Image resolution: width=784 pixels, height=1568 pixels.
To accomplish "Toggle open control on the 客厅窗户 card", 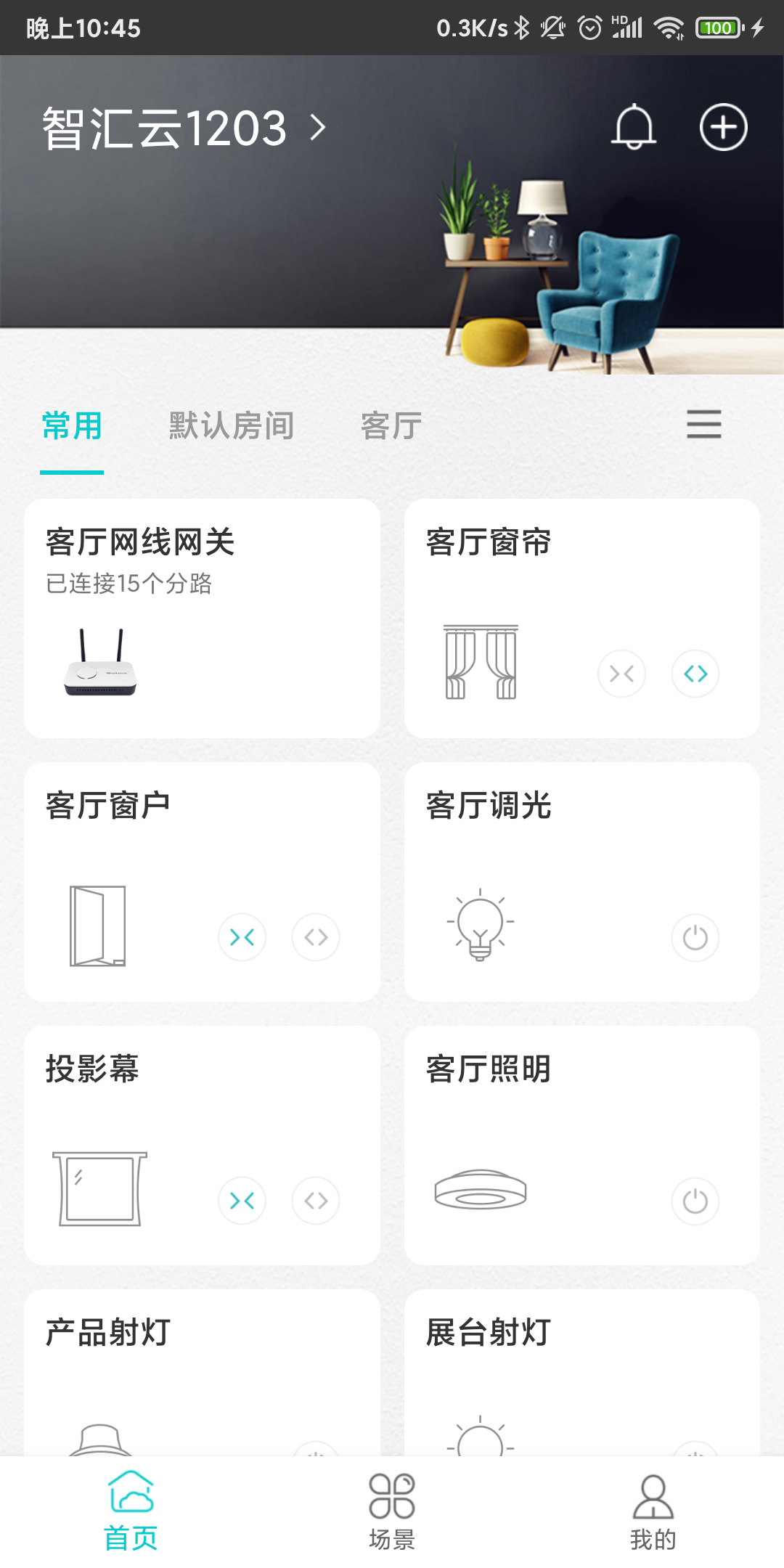I will click(315, 937).
